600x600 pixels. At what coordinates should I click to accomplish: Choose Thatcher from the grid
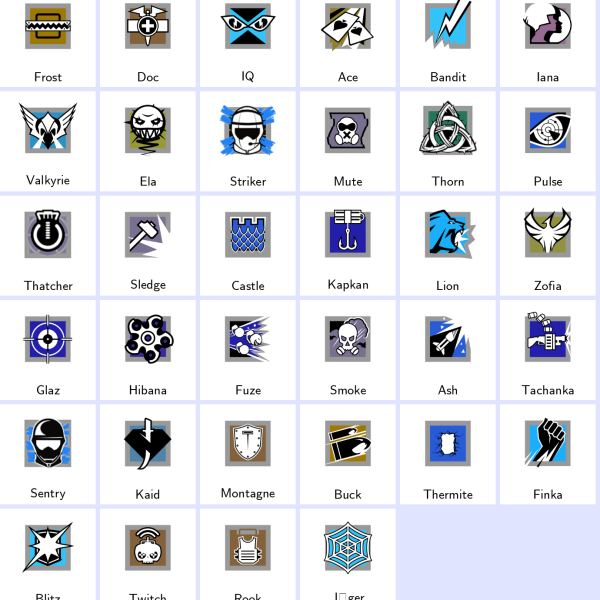coord(48,244)
